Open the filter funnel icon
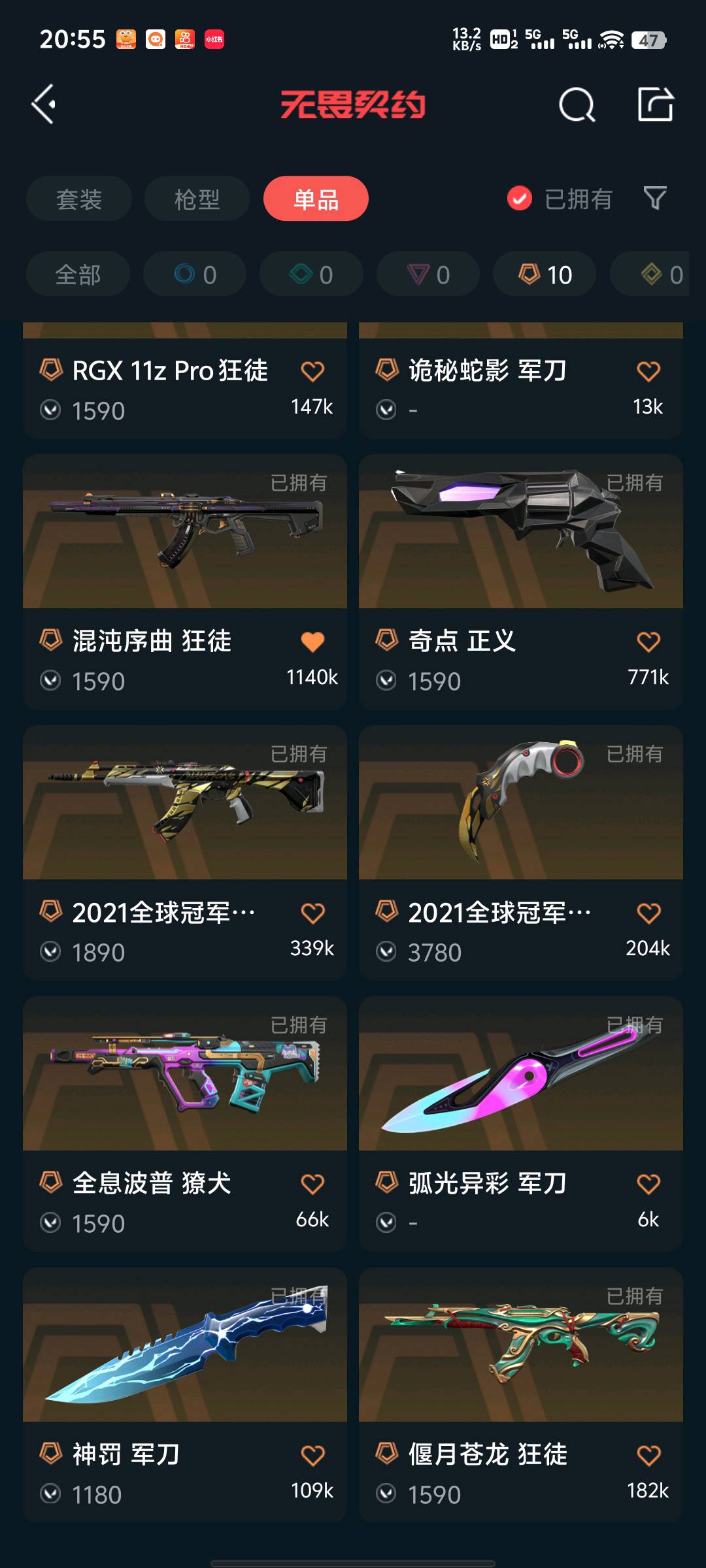This screenshot has height=1568, width=706. (x=655, y=198)
